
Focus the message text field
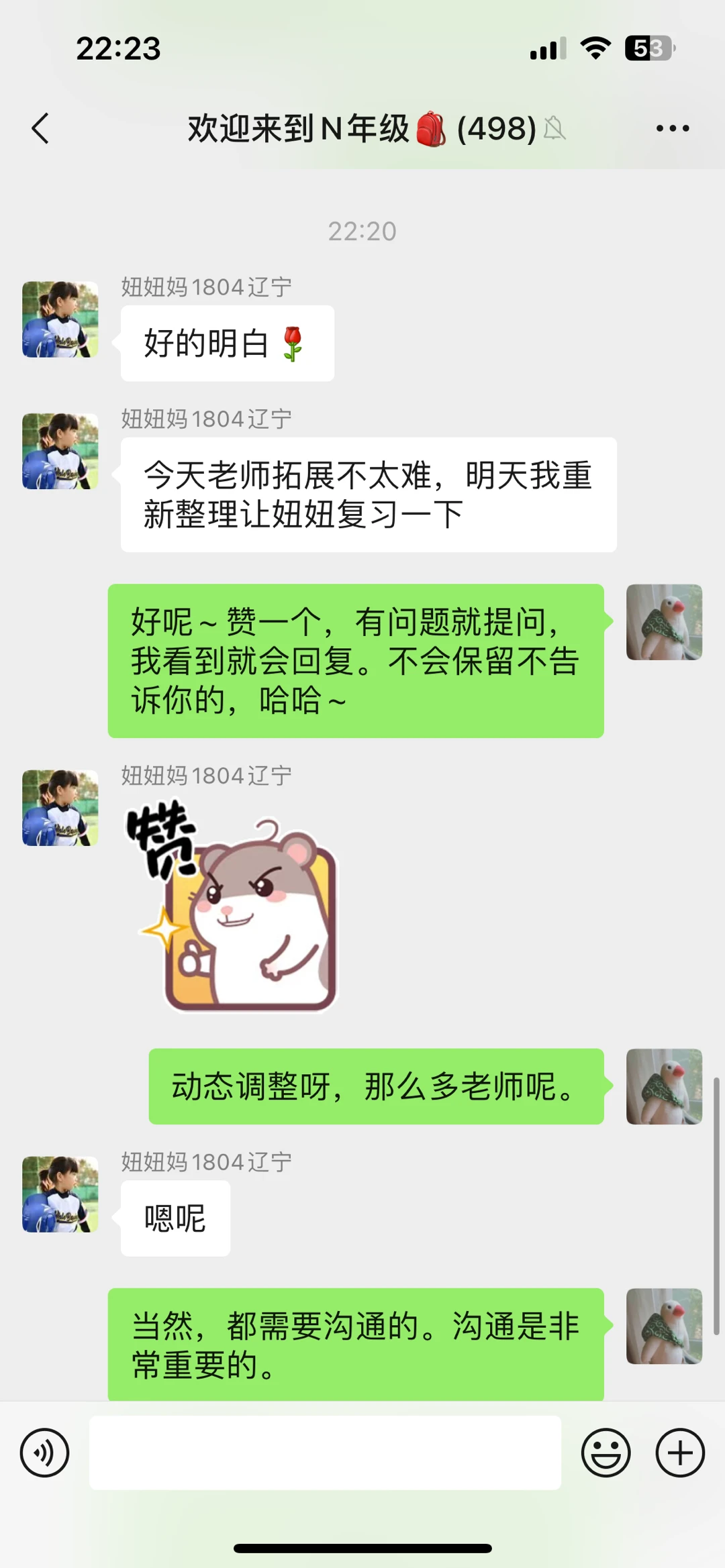click(x=325, y=1453)
